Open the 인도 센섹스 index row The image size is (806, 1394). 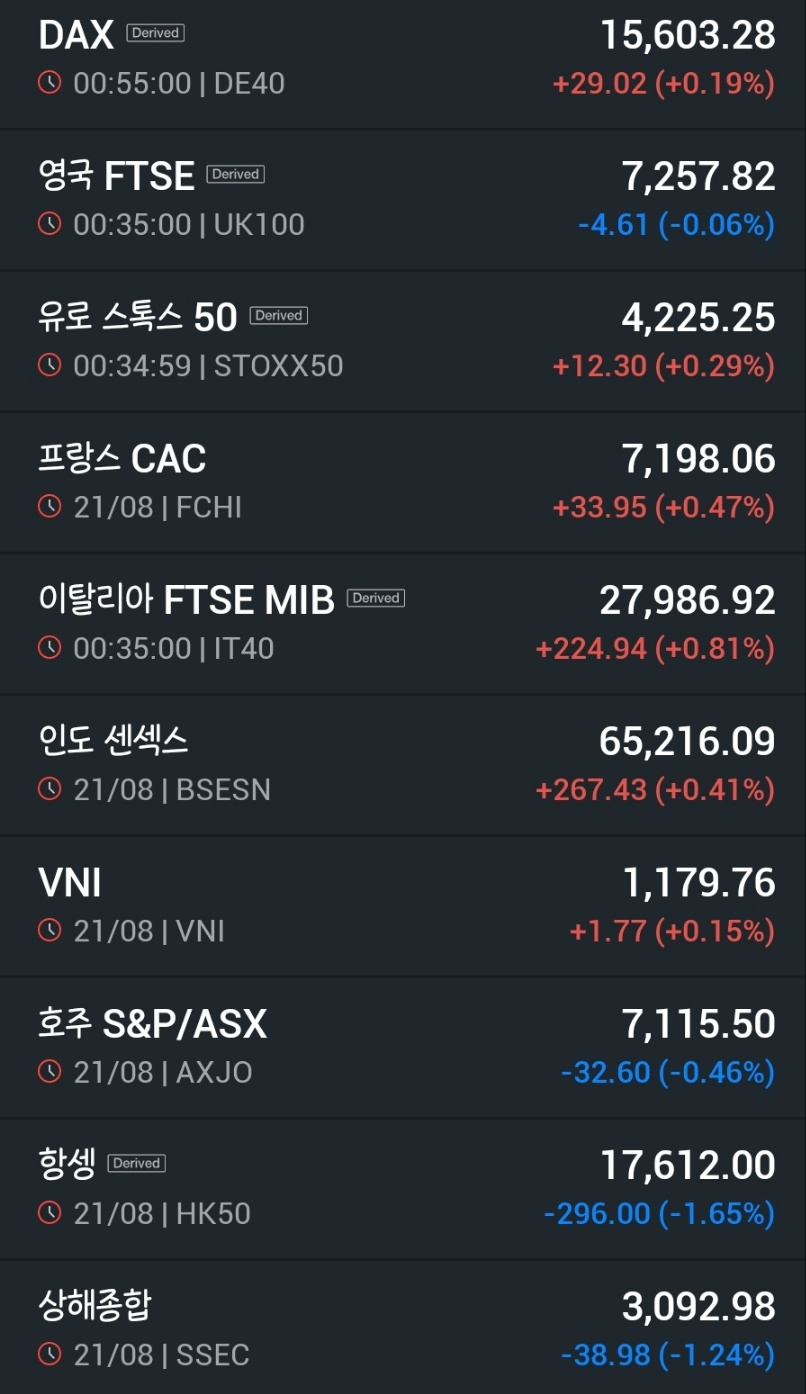click(403, 765)
